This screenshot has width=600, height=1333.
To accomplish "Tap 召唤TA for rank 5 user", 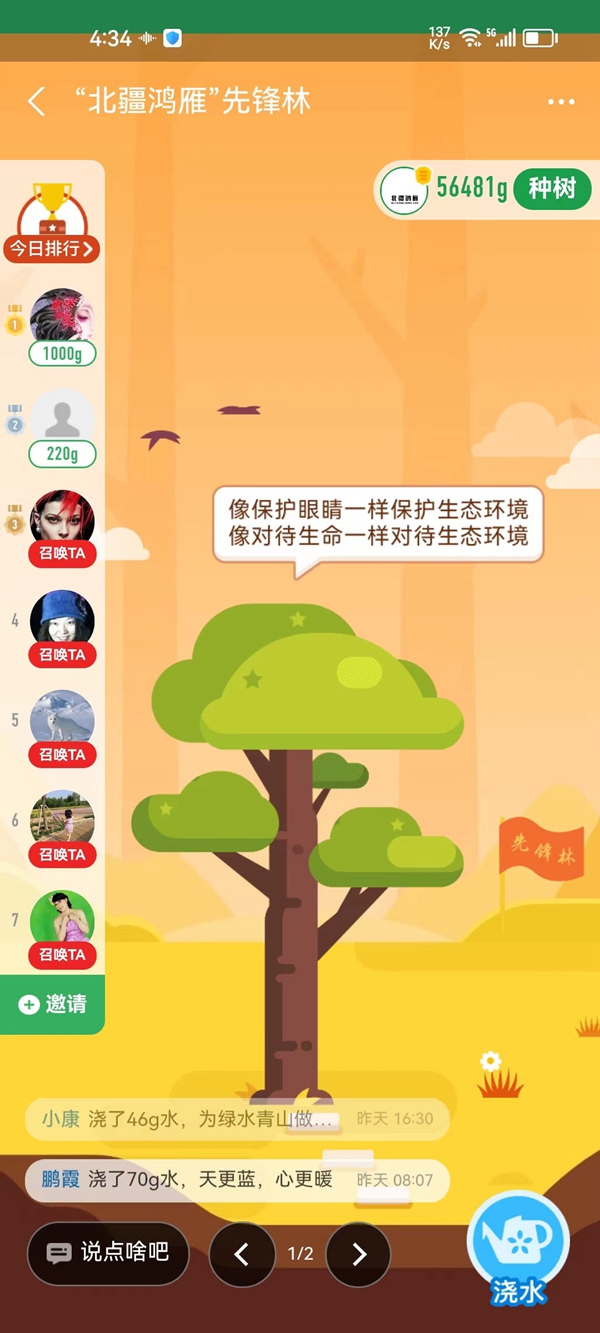I will [62, 754].
